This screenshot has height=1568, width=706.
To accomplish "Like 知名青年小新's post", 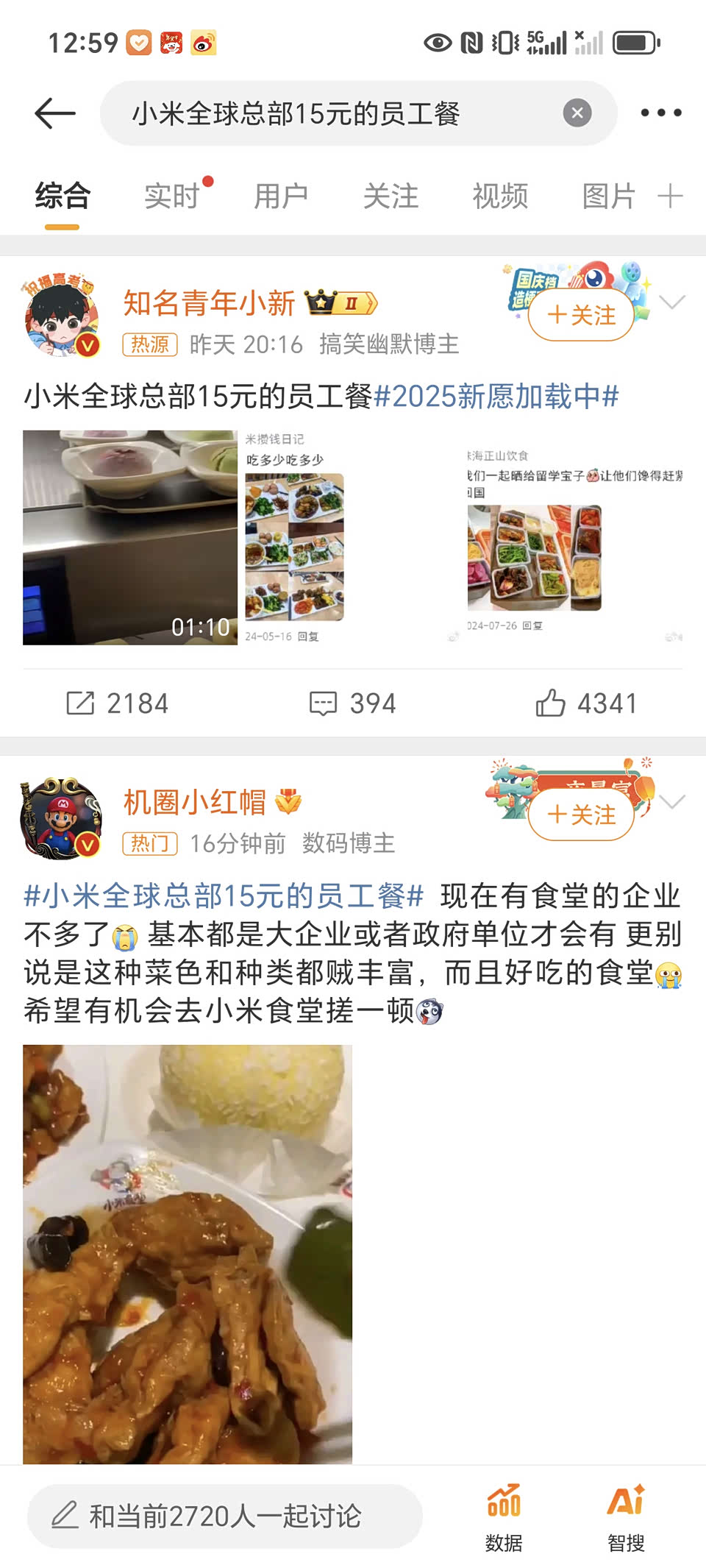I will [x=586, y=703].
